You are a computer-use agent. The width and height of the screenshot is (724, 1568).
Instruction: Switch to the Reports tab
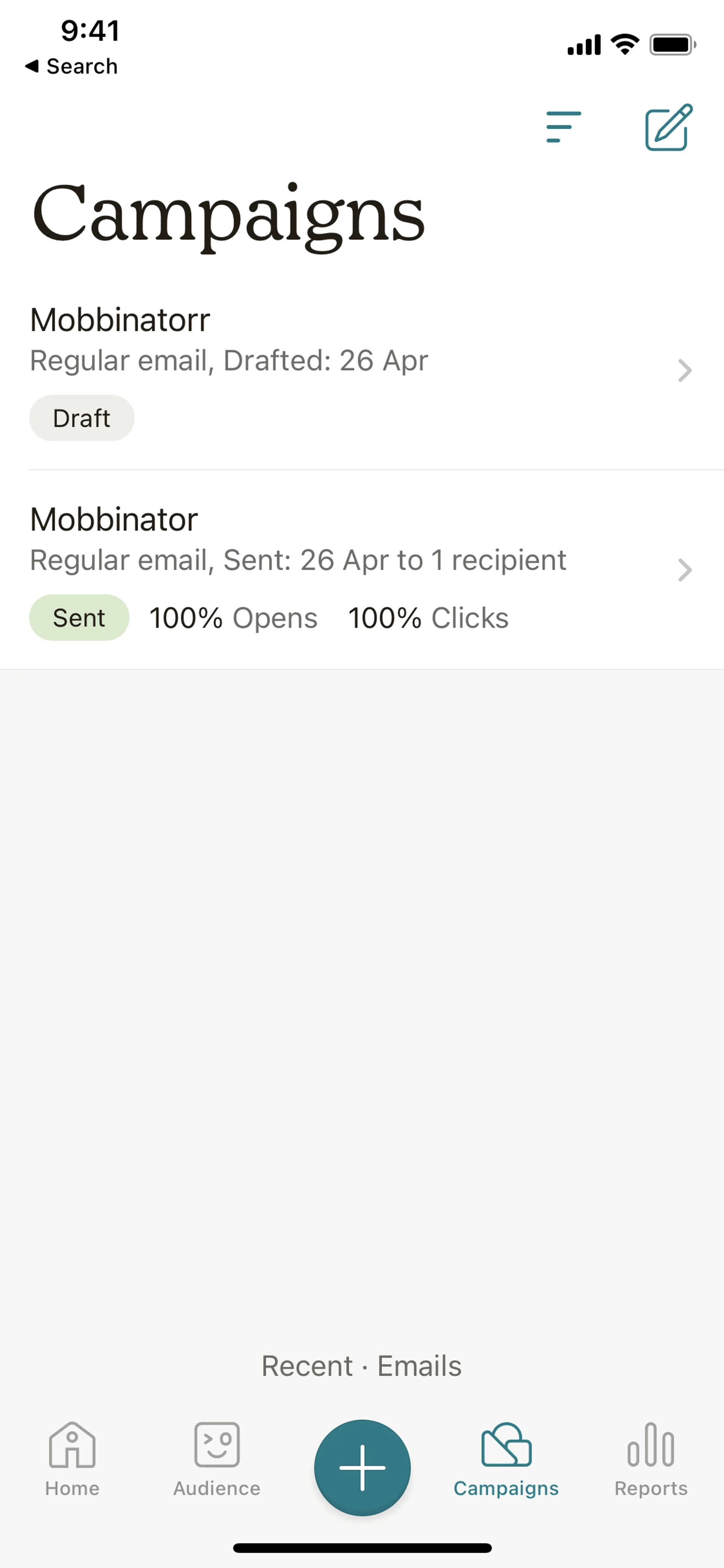(x=650, y=1459)
